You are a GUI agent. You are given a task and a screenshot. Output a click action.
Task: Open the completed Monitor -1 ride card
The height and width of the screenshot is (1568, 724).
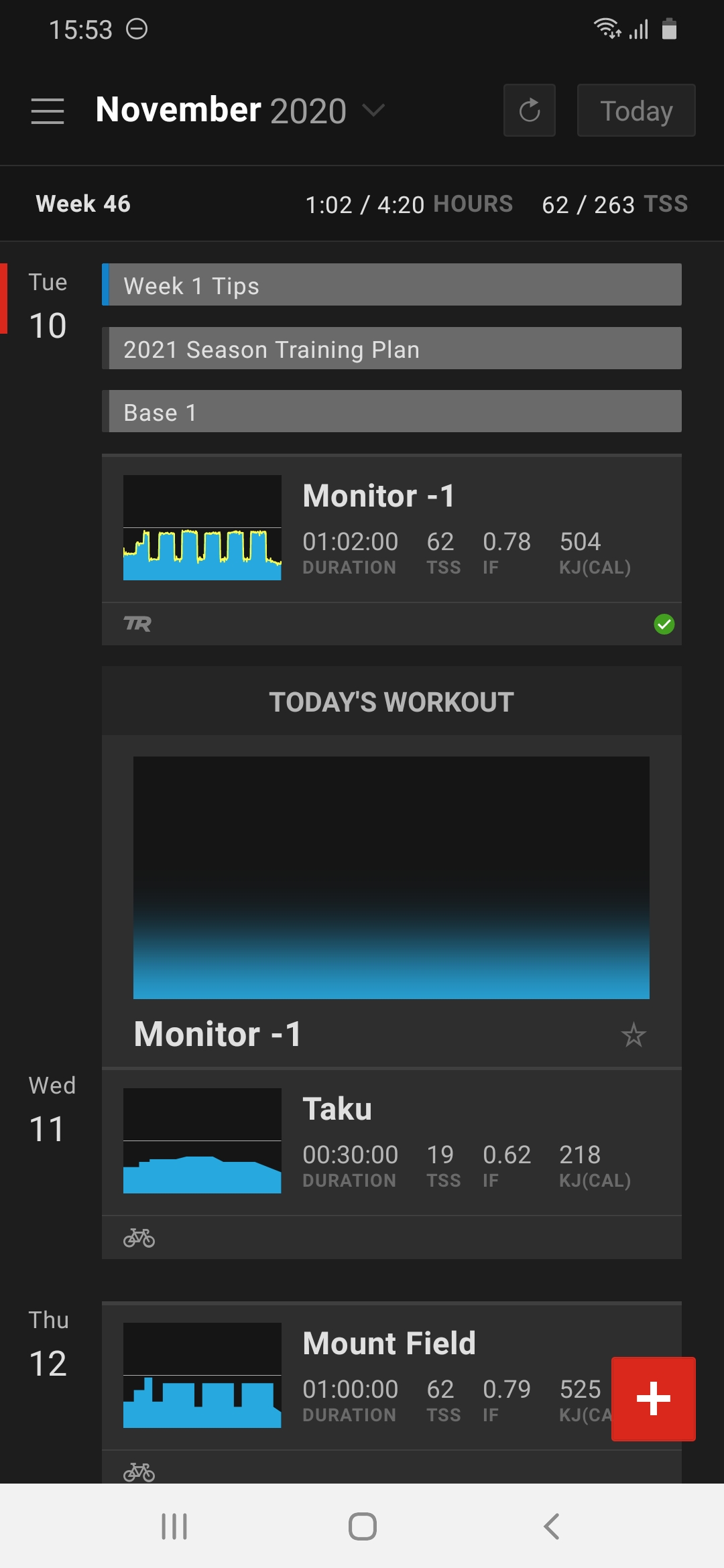391,549
